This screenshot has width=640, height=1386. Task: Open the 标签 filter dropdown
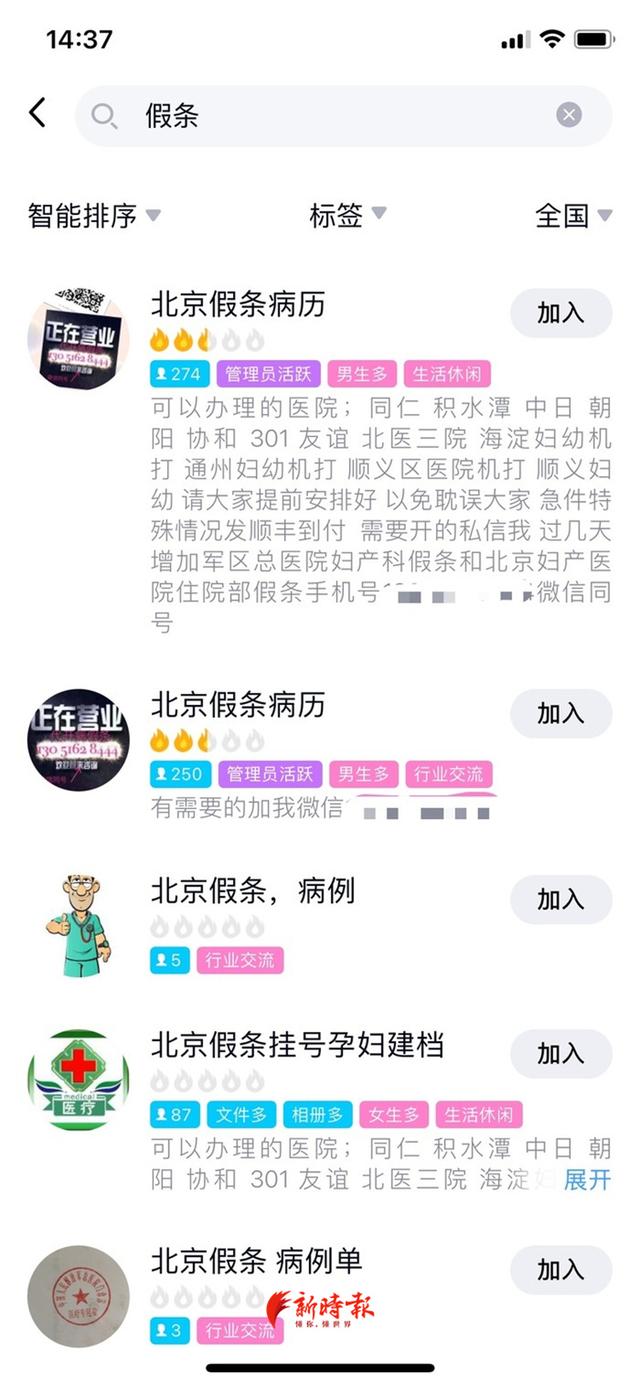click(347, 215)
